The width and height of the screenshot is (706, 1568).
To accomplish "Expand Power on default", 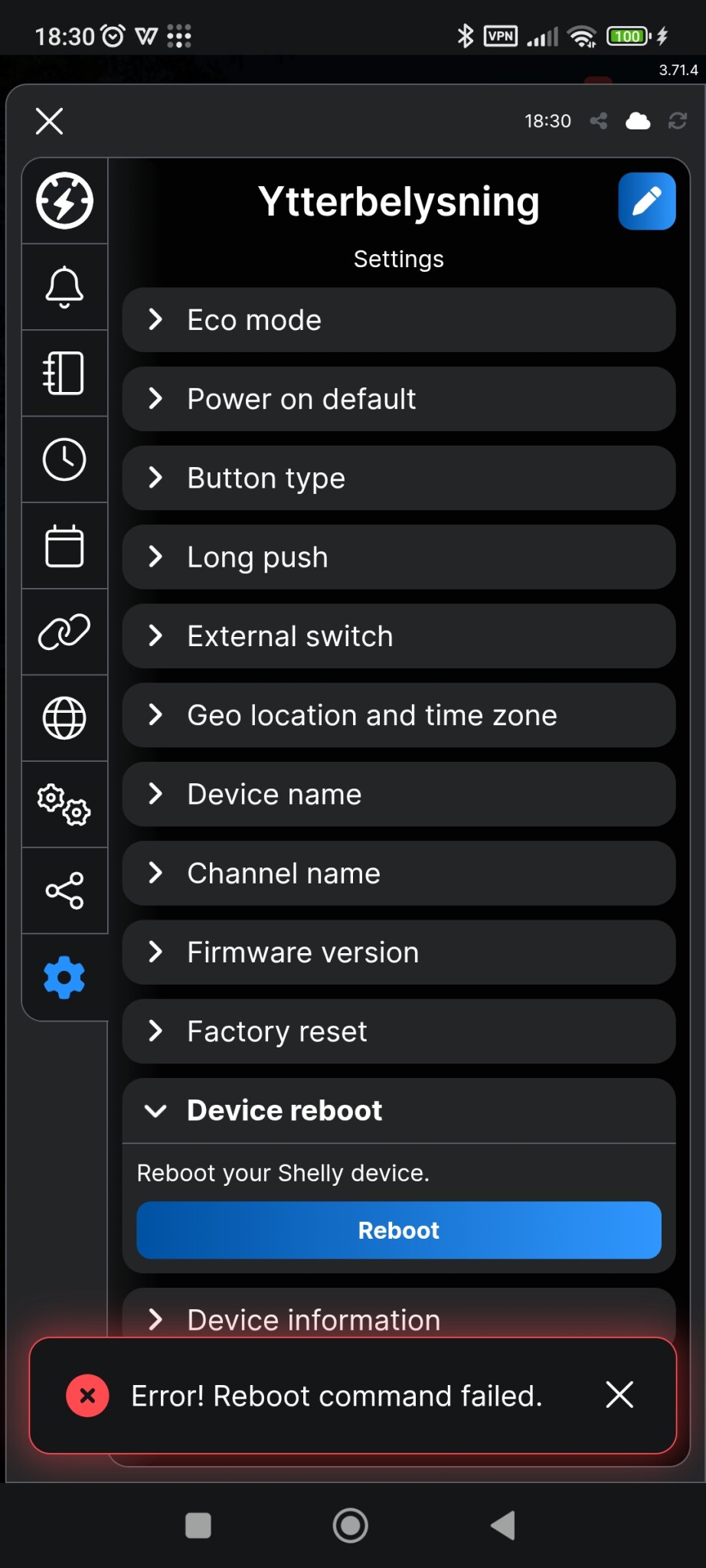I will click(x=398, y=399).
